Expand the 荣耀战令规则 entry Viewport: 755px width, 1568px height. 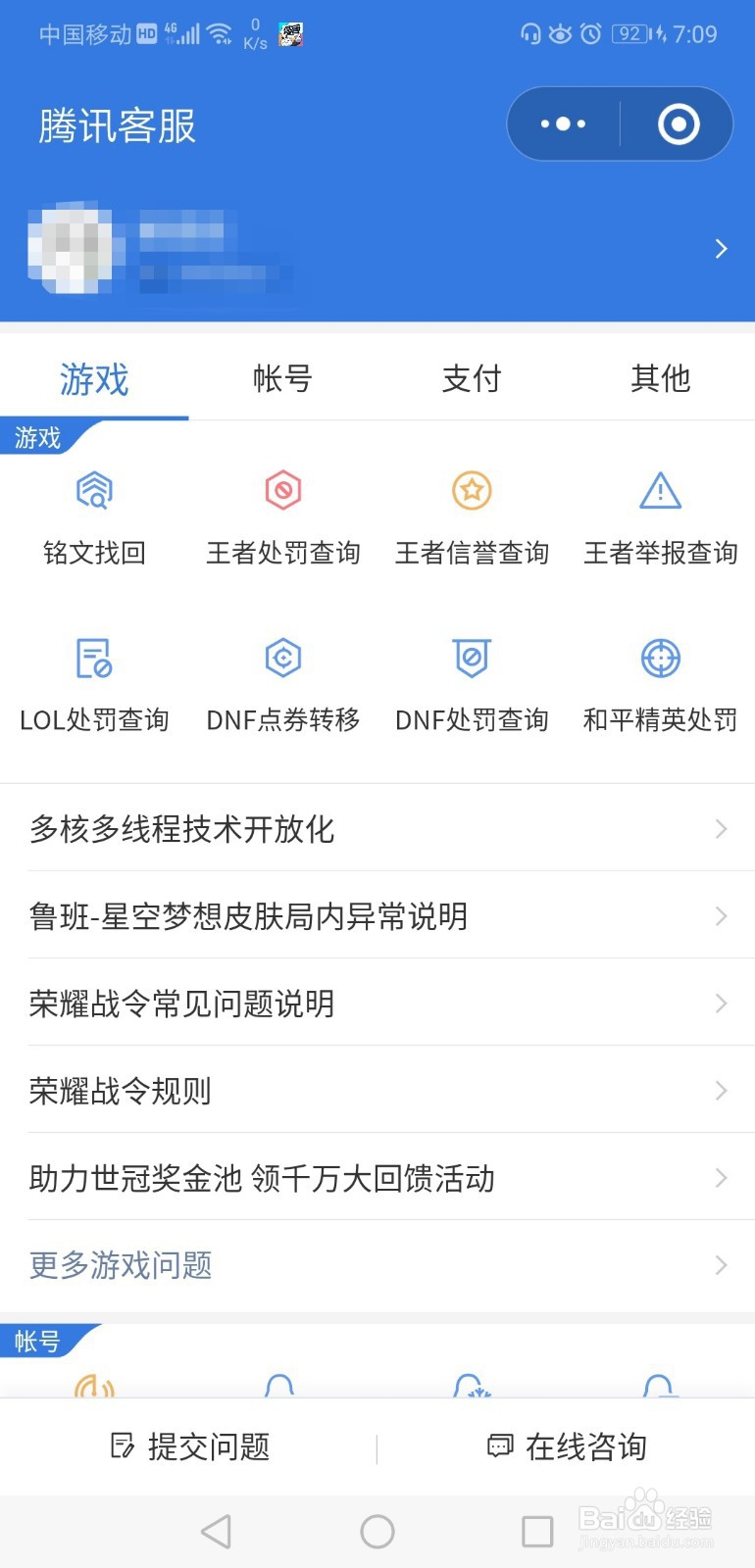pyautogui.click(x=377, y=1091)
